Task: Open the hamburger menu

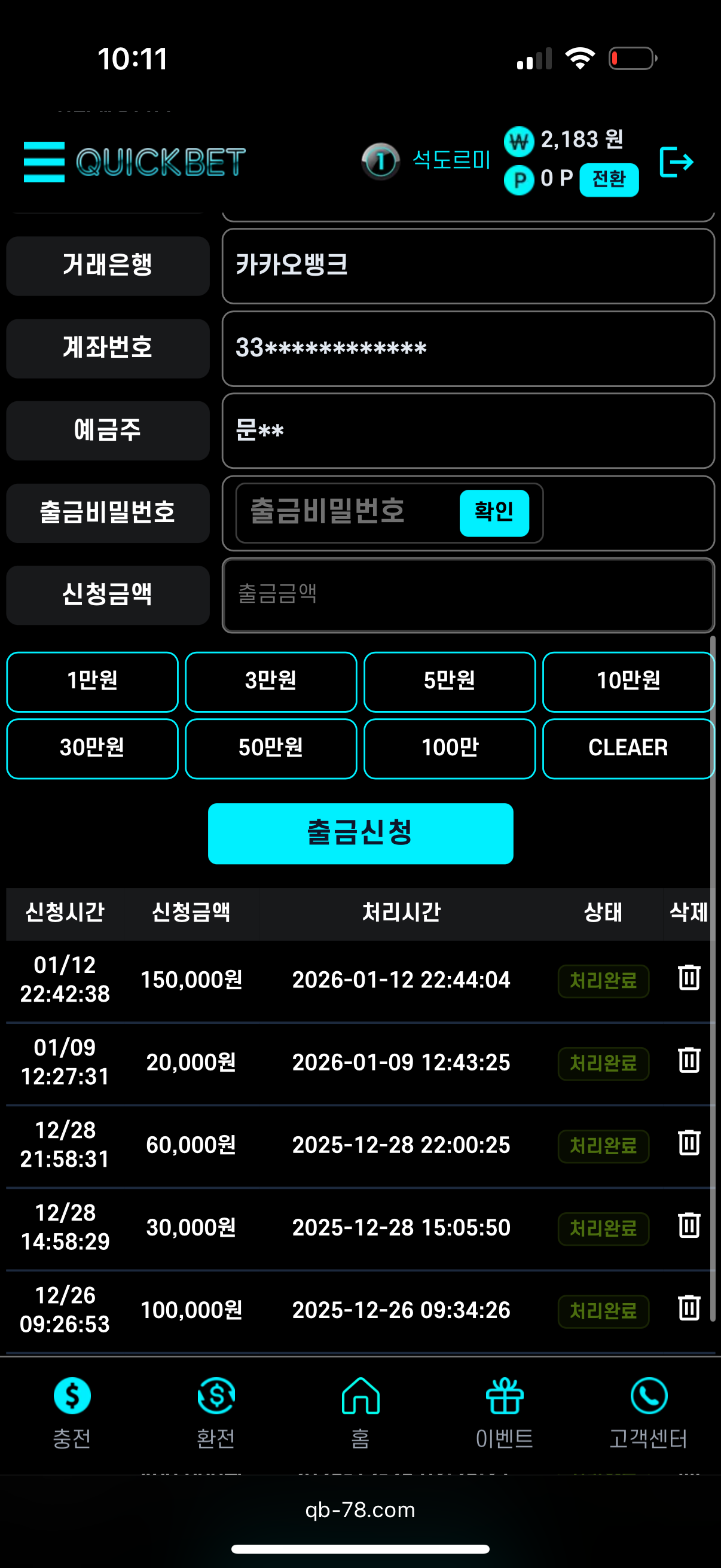Action: (x=44, y=162)
